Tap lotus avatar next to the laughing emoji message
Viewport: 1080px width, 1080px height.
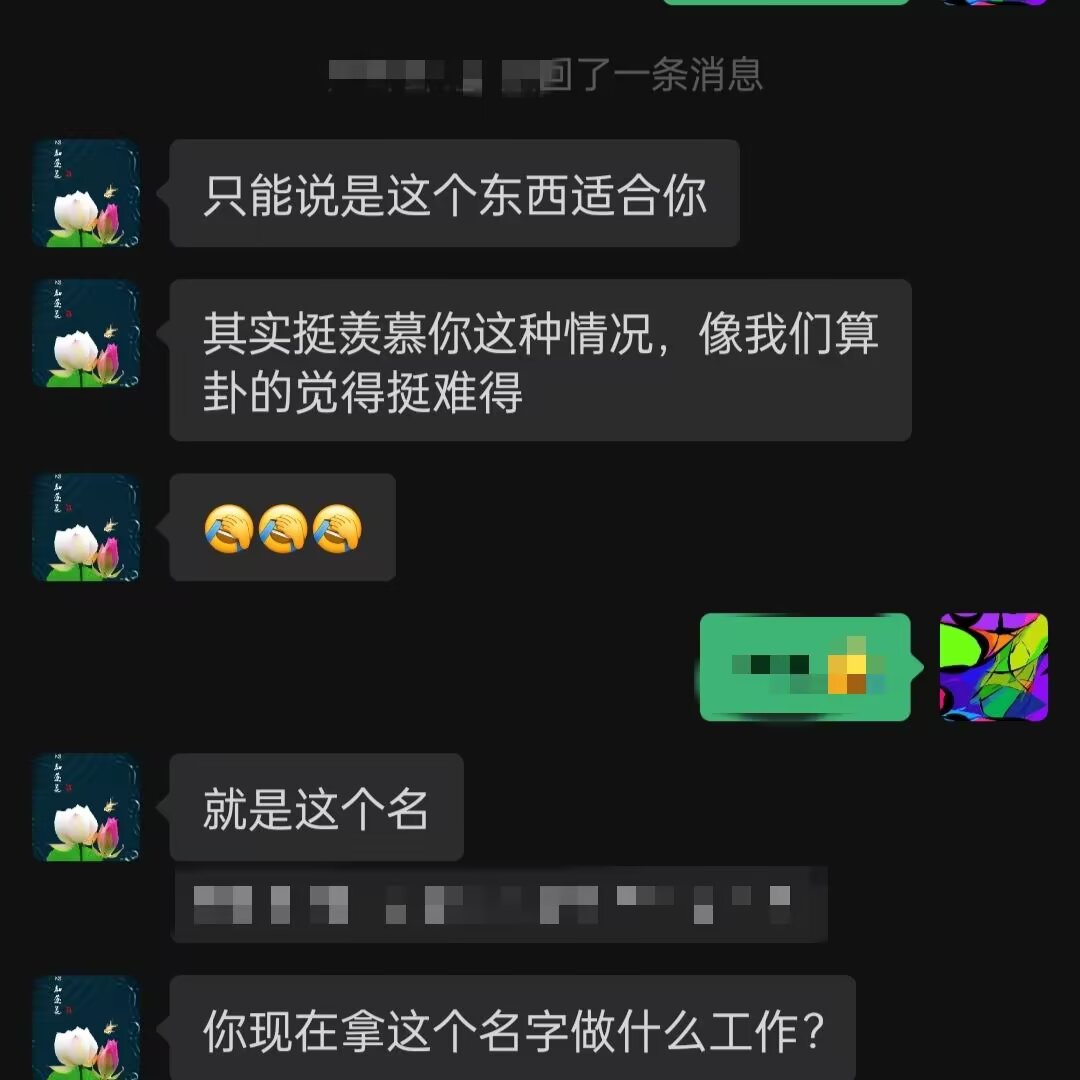pos(86,527)
